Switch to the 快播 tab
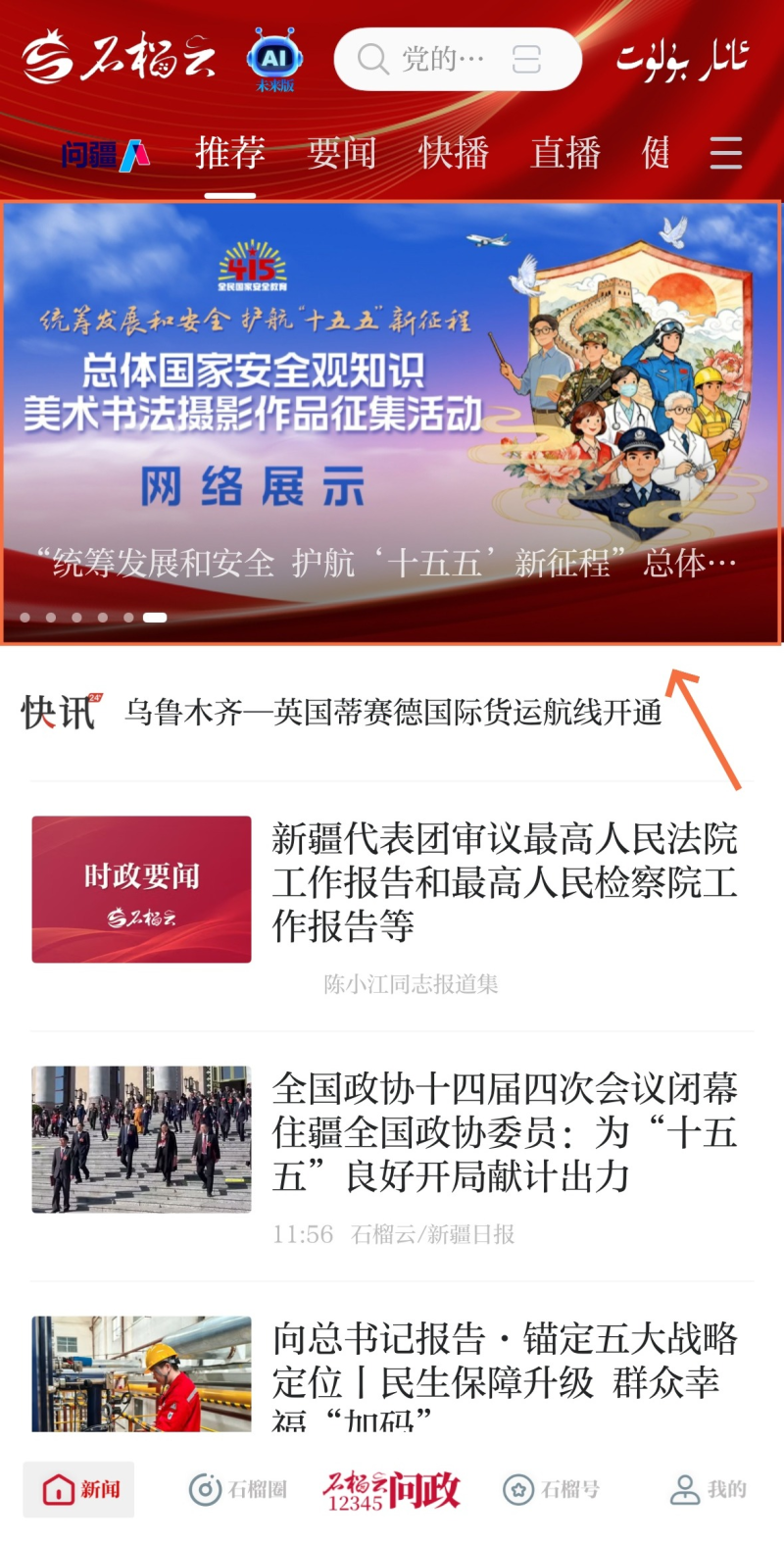784x1543 pixels. tap(453, 154)
